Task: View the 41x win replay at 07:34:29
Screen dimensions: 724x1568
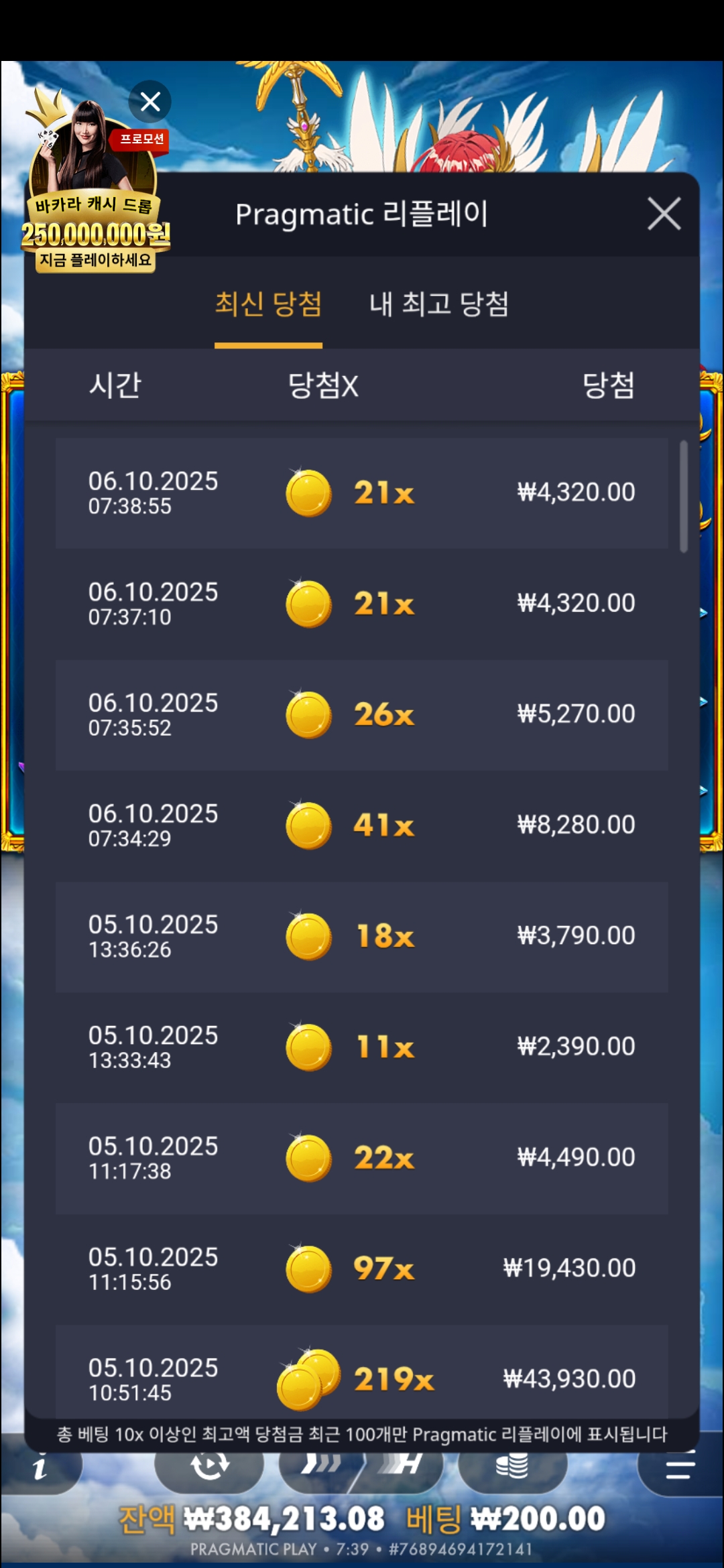Action: point(362,826)
